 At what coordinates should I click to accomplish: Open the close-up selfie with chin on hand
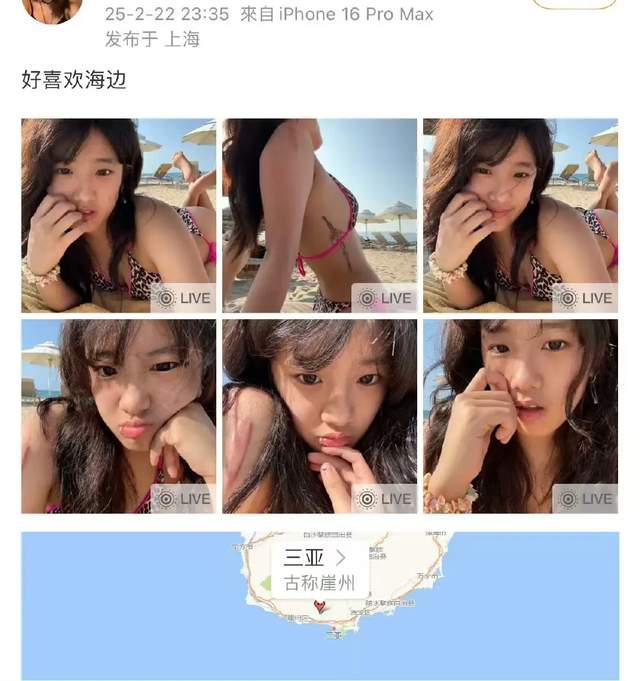pyautogui.click(x=319, y=416)
